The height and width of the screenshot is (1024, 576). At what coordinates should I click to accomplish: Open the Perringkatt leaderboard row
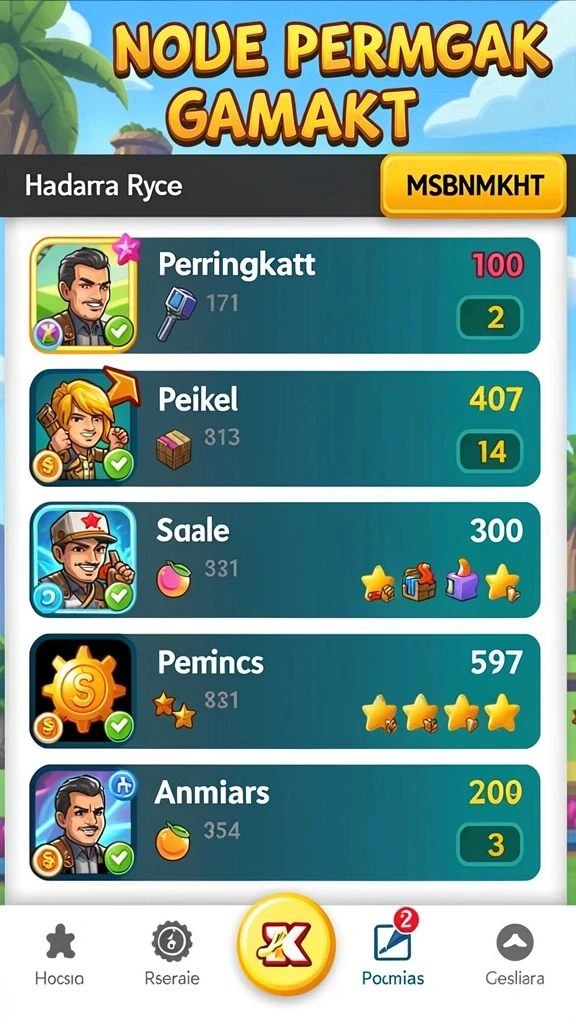(x=285, y=295)
